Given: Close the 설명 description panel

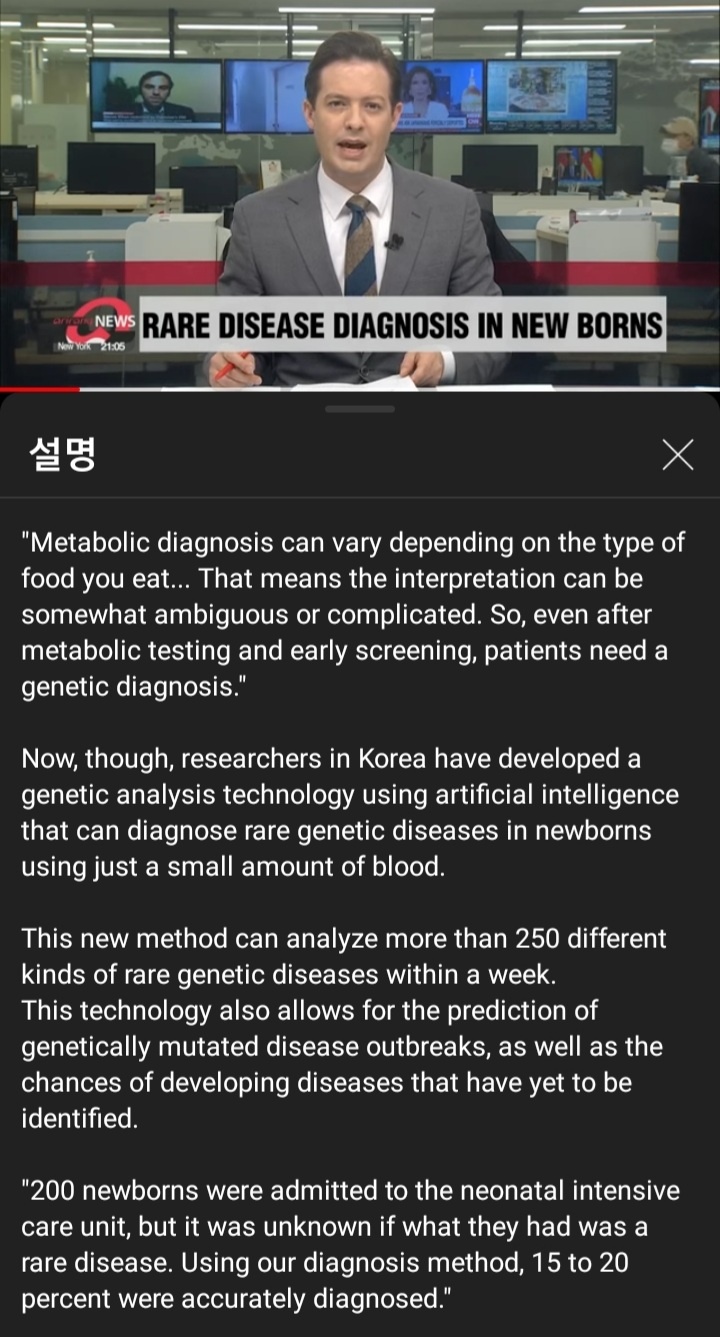Looking at the screenshot, I should pos(678,455).
